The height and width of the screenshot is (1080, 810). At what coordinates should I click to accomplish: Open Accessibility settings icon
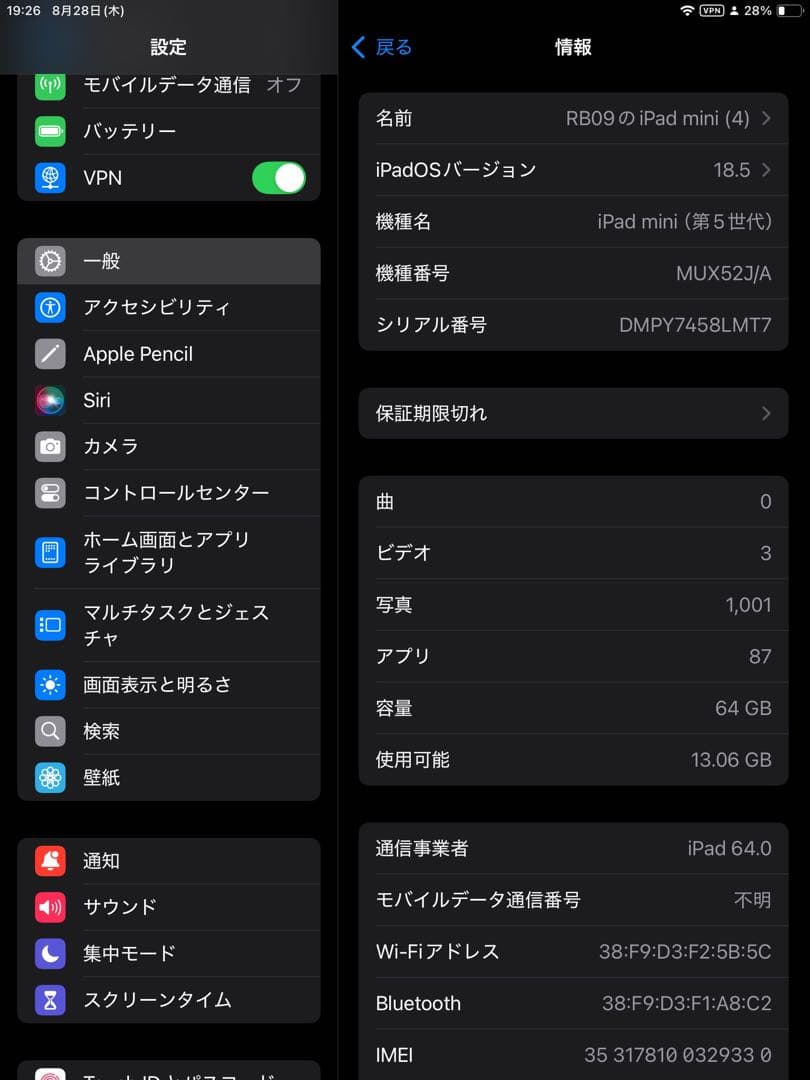pos(50,308)
